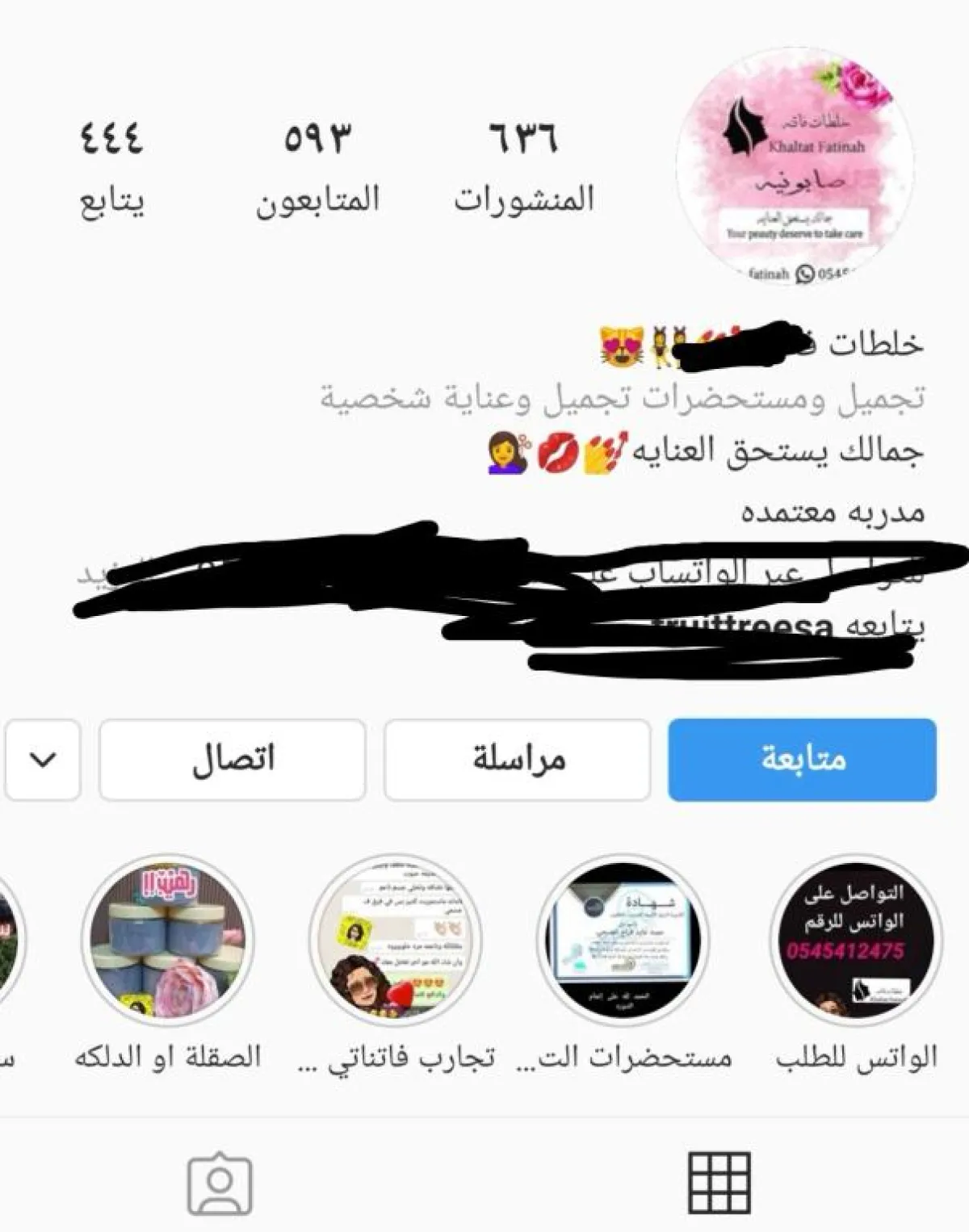Open the Khaltat Fatinah profile picture
Viewport: 969px width, 1232px height.
click(x=795, y=166)
